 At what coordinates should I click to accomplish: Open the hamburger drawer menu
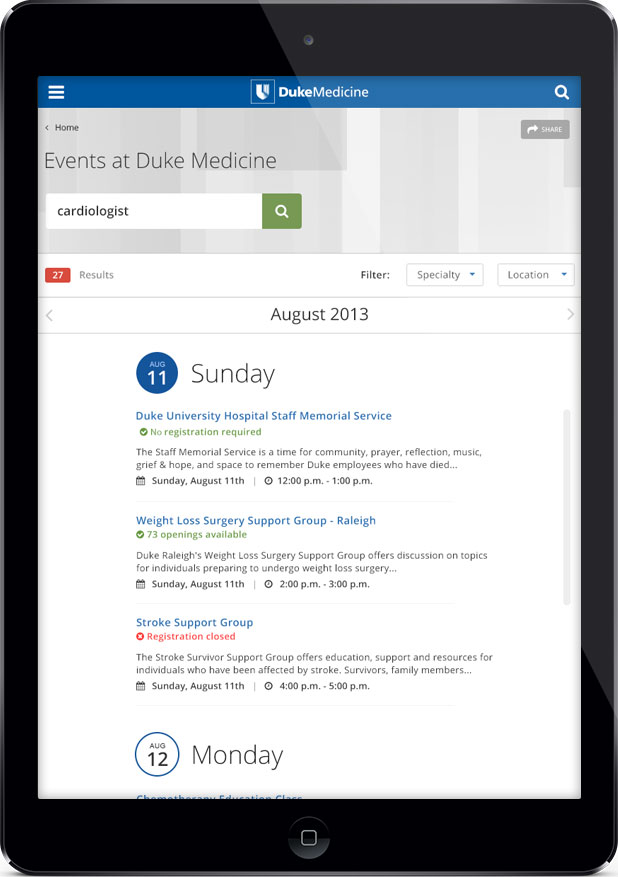[x=56, y=92]
